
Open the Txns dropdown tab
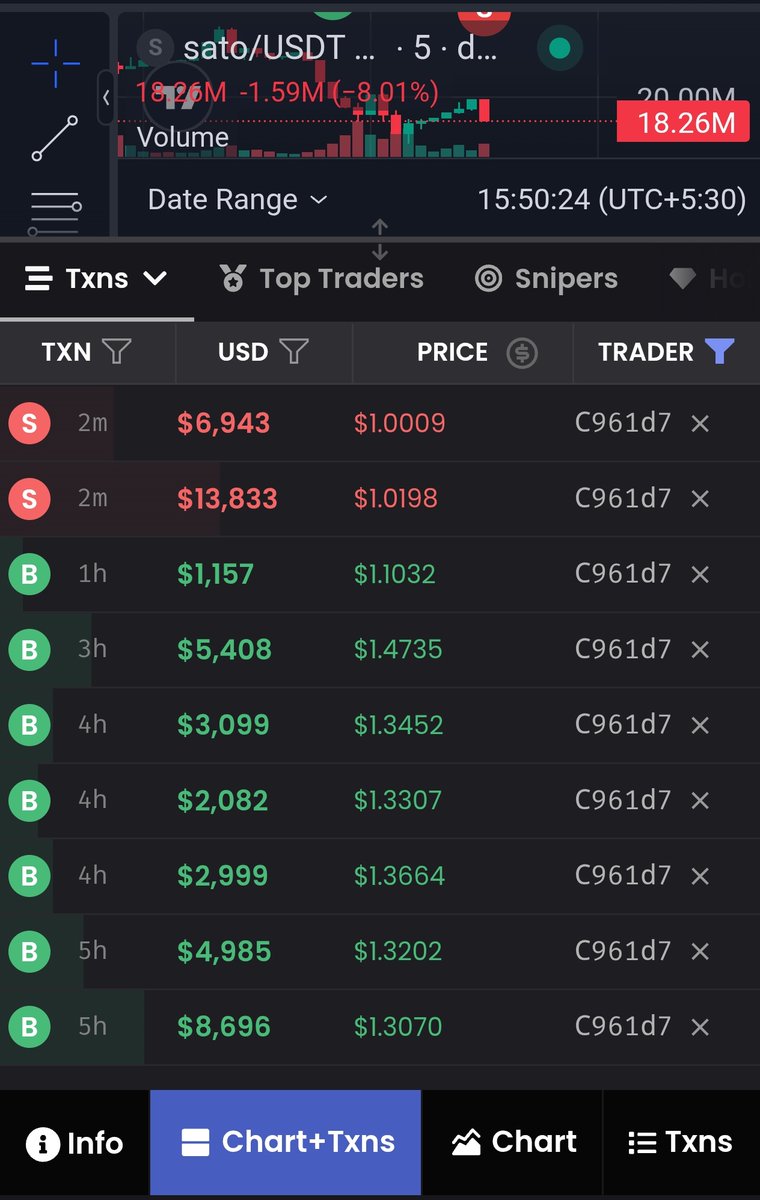coord(96,279)
